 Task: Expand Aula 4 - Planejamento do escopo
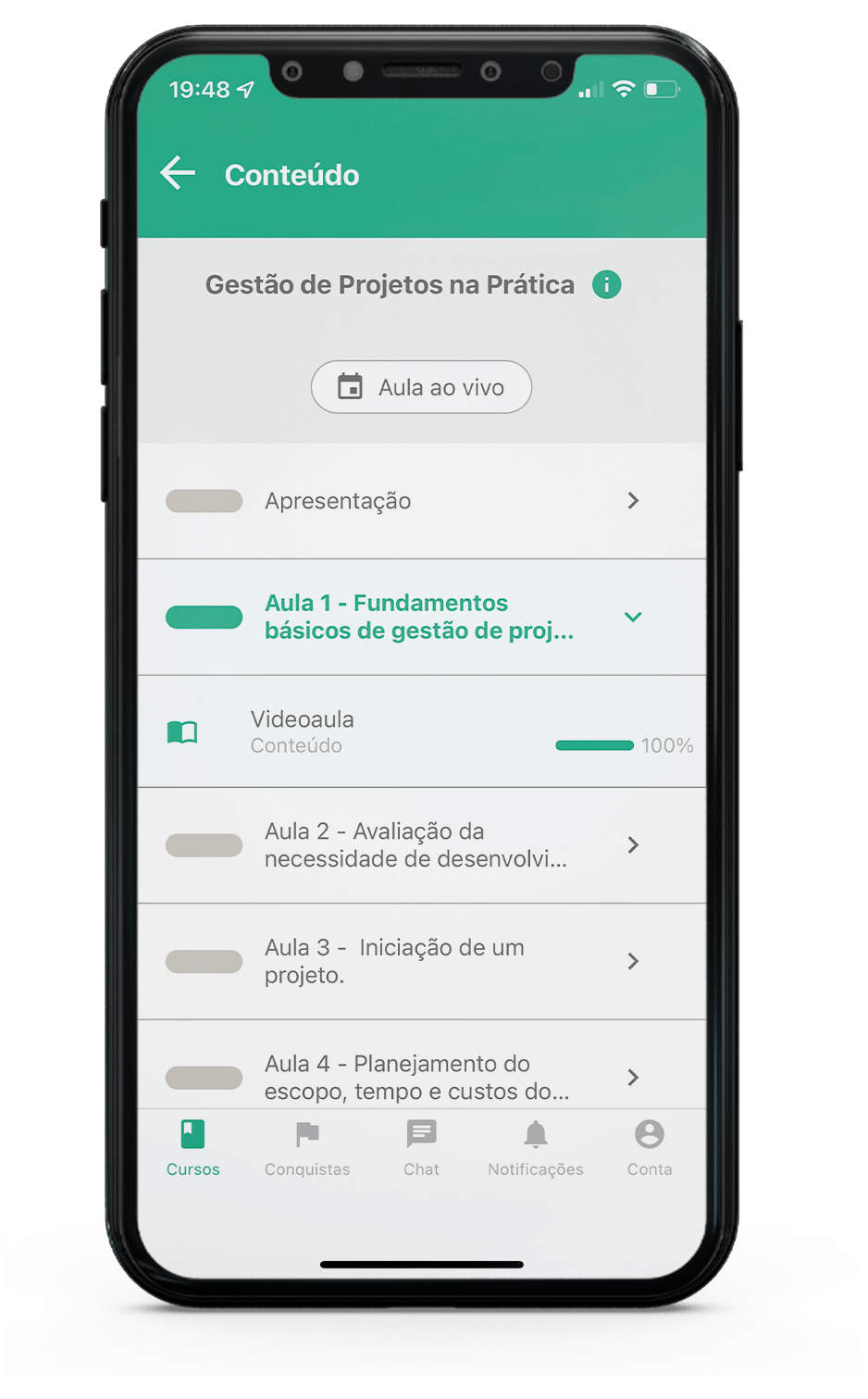pos(422,1066)
